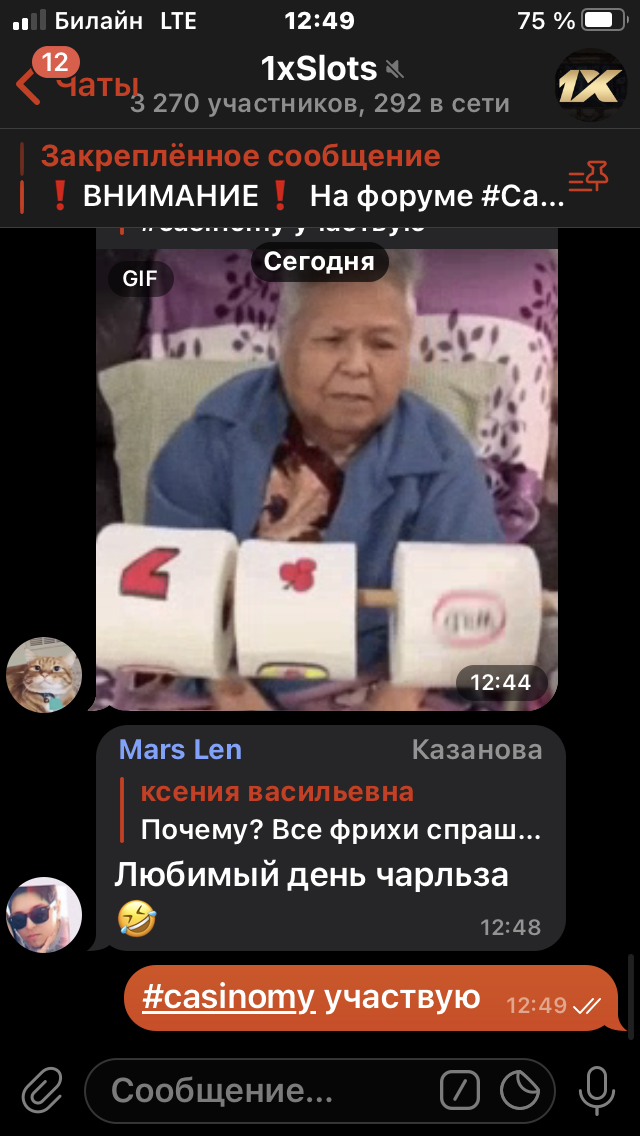
Task: Play the GIF of the grandmother
Action: 327,470
